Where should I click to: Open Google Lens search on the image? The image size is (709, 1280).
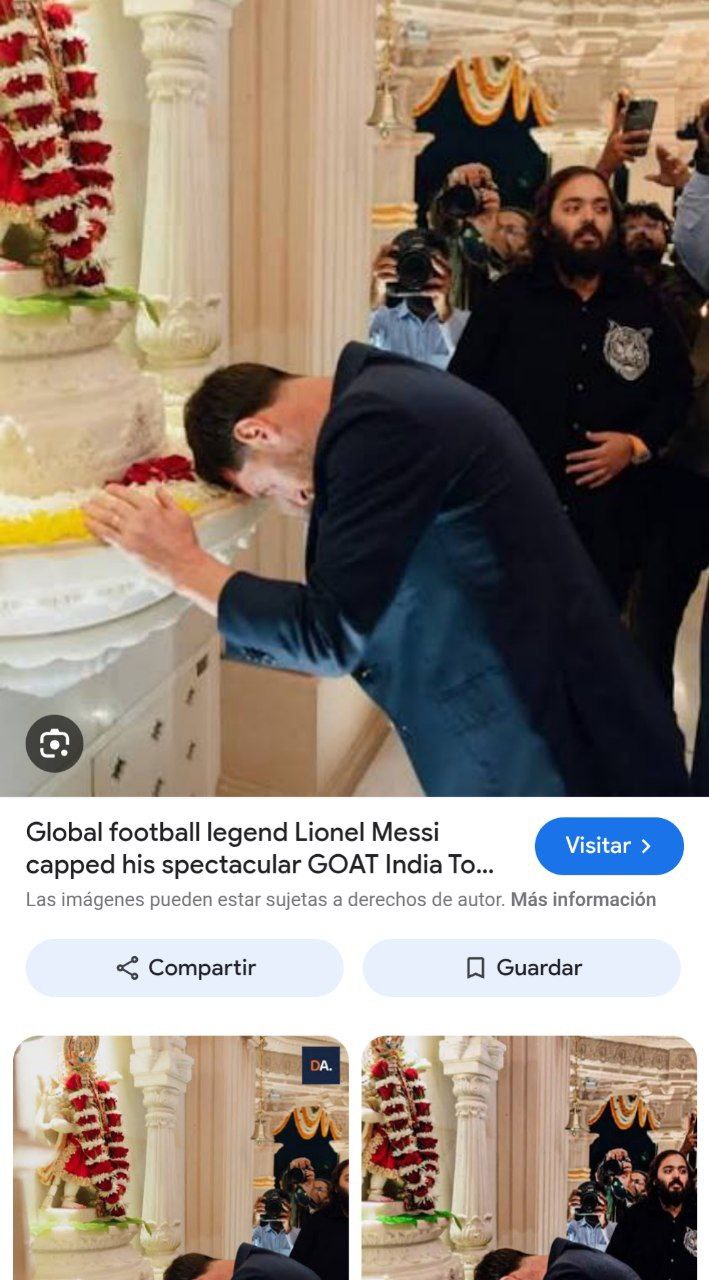click(54, 744)
